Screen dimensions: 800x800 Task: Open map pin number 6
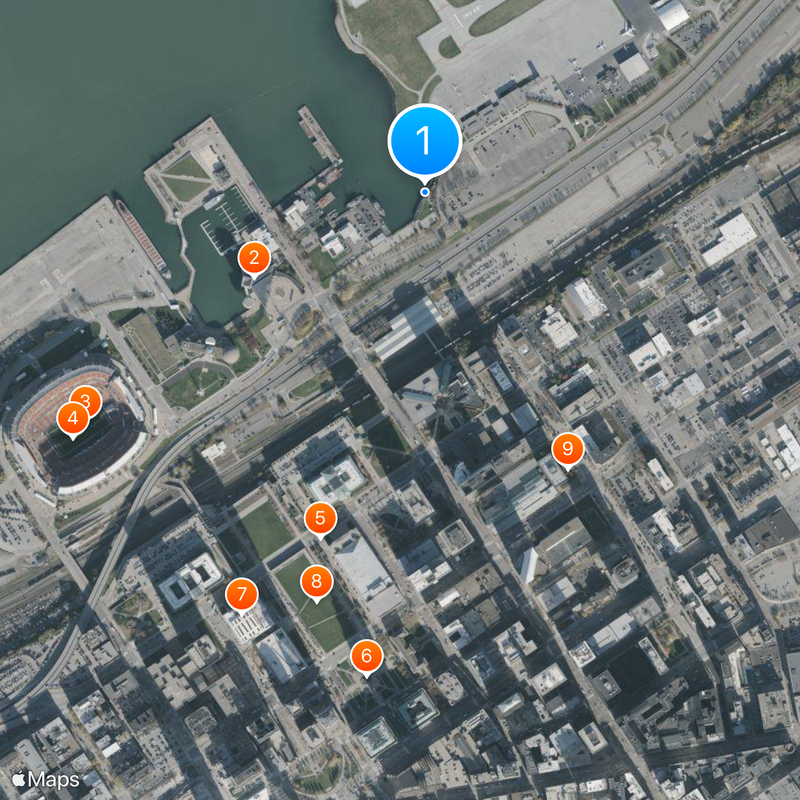(x=367, y=657)
